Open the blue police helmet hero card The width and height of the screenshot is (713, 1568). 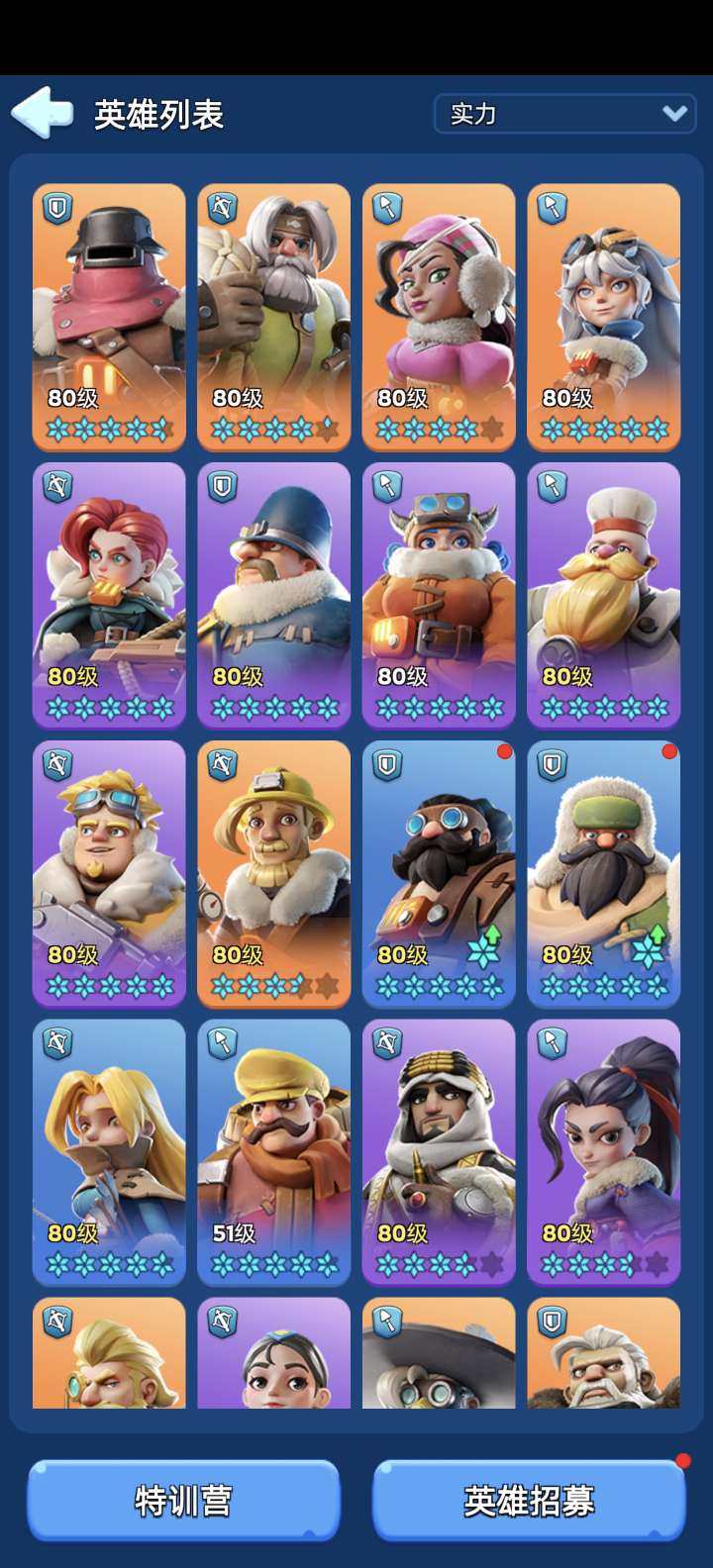coord(273,595)
